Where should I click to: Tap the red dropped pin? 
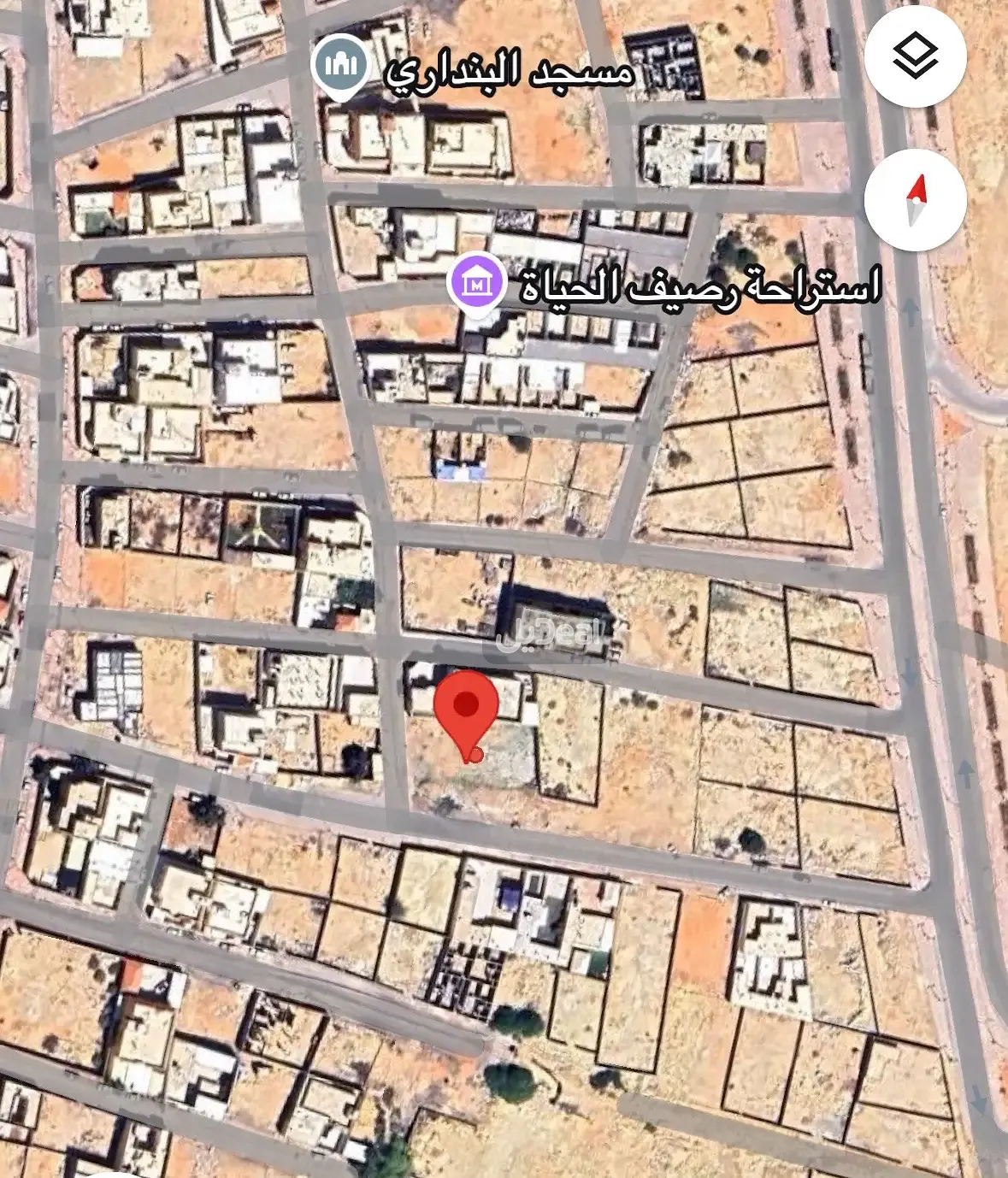pos(466,709)
